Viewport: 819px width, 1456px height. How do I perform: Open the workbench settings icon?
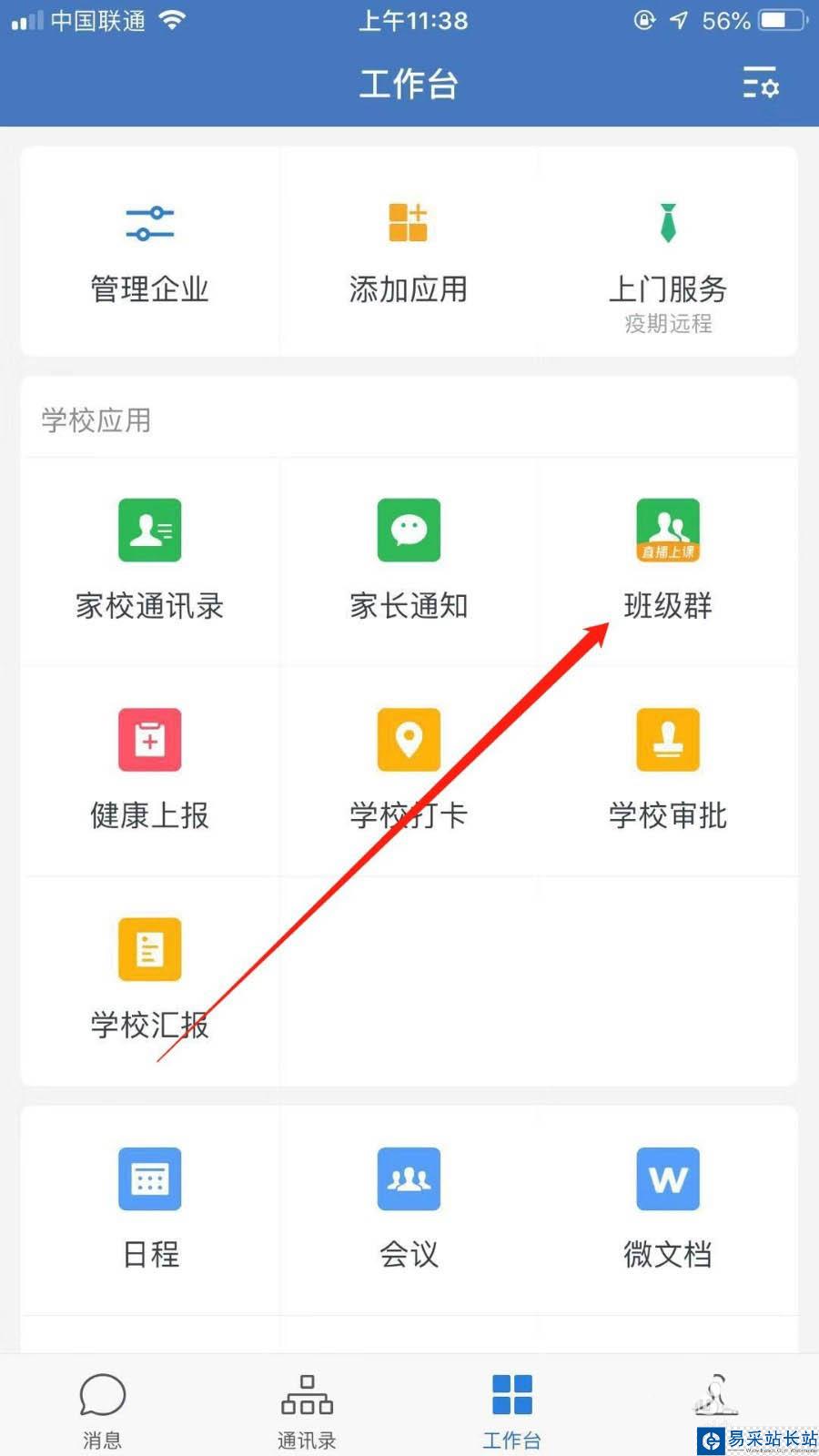pyautogui.click(x=760, y=83)
